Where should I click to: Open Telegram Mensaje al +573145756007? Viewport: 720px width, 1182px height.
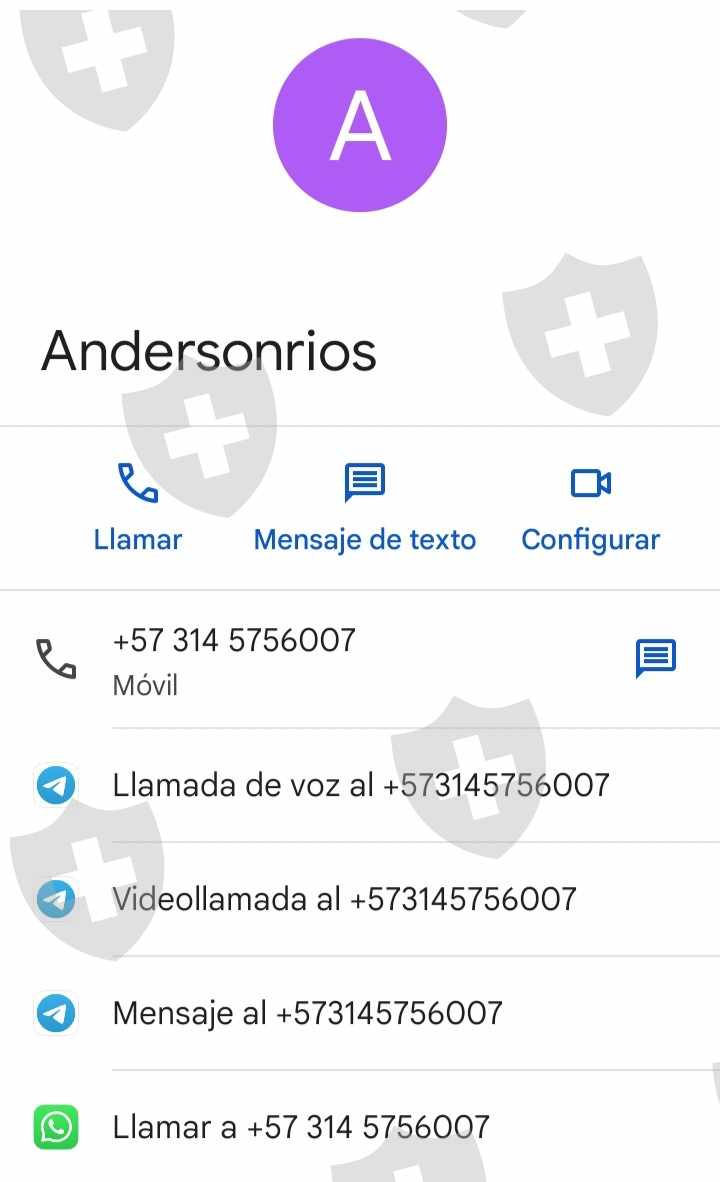coord(360,1013)
